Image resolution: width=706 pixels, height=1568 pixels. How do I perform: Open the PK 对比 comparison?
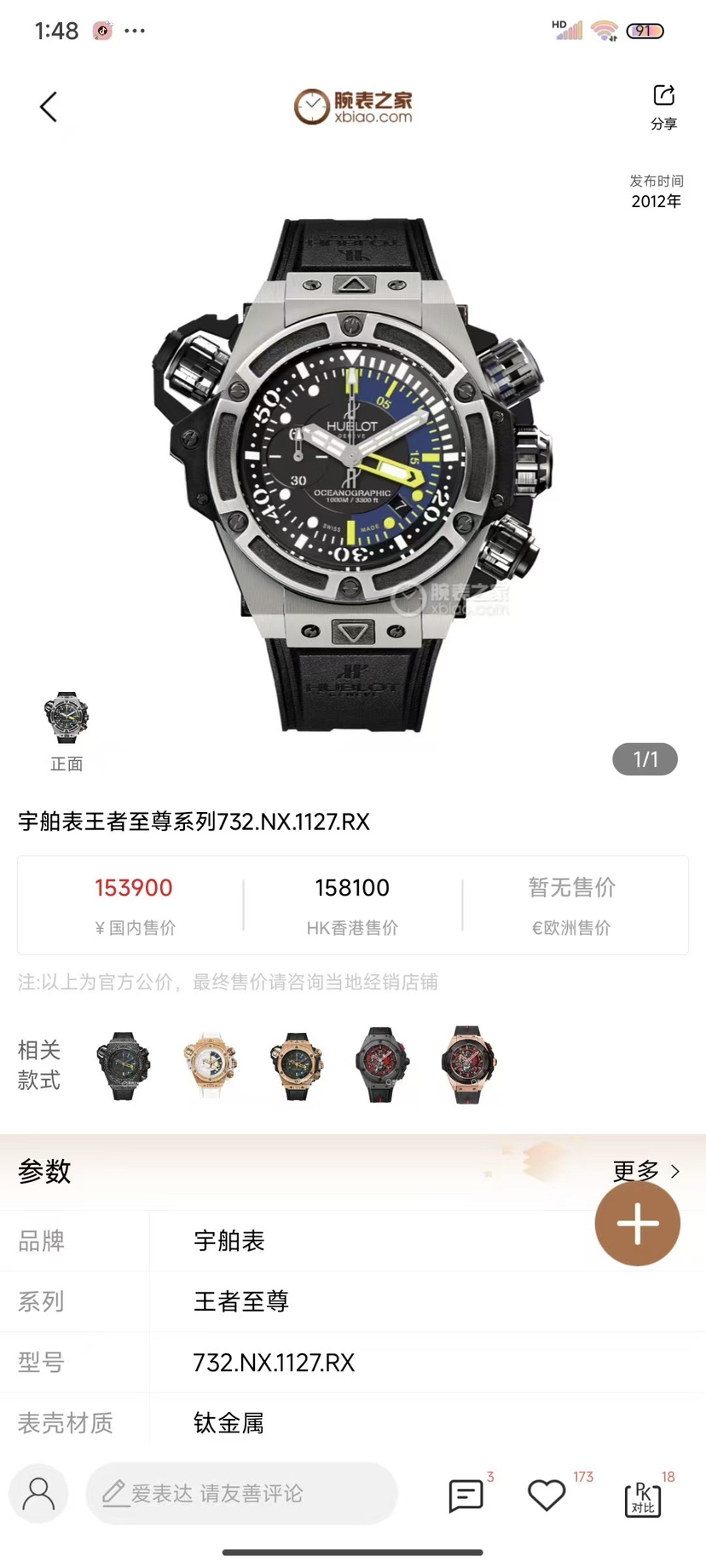[643, 1498]
